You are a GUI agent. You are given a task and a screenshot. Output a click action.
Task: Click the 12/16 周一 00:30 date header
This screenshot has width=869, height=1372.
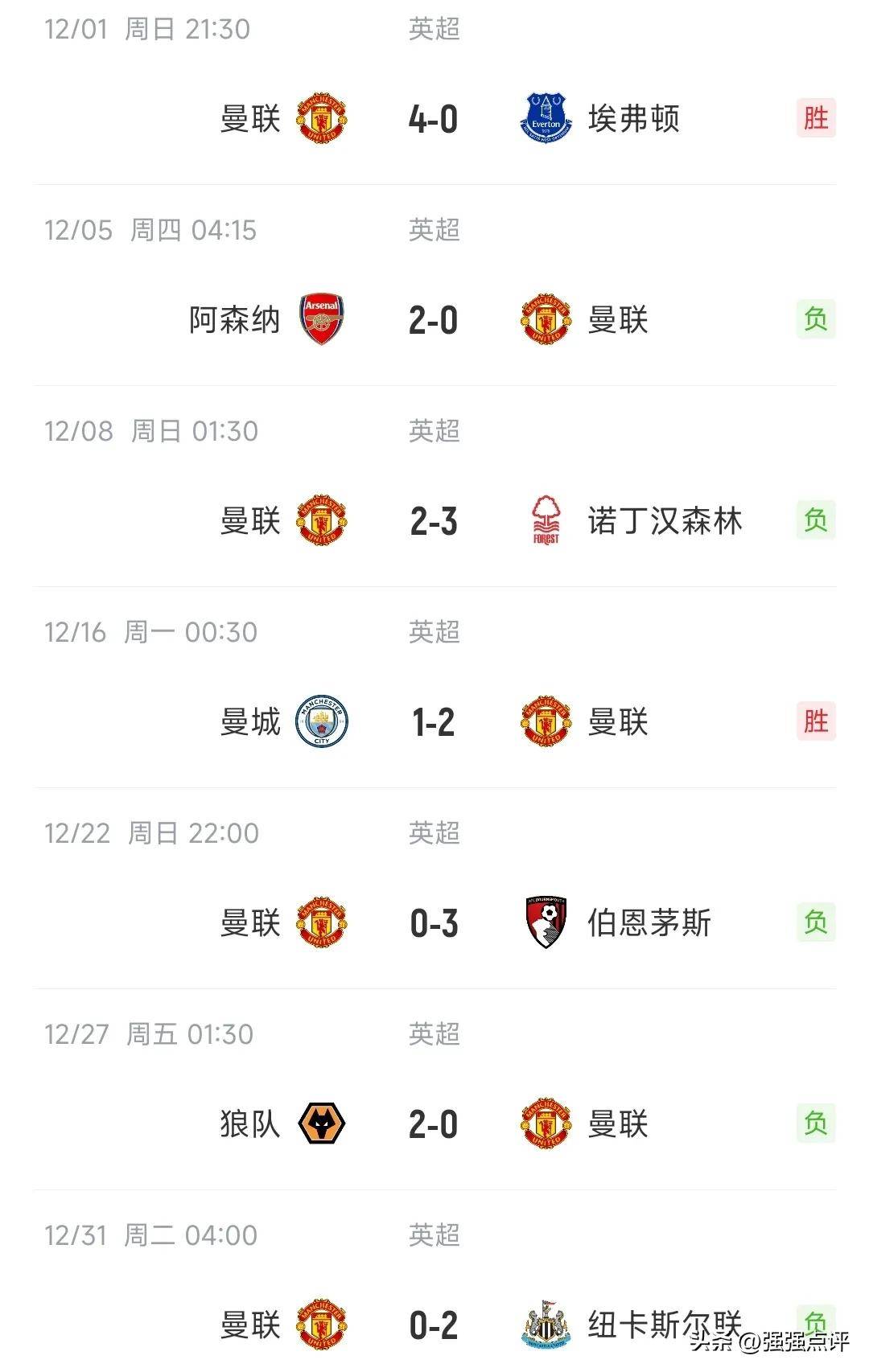pyautogui.click(x=150, y=632)
